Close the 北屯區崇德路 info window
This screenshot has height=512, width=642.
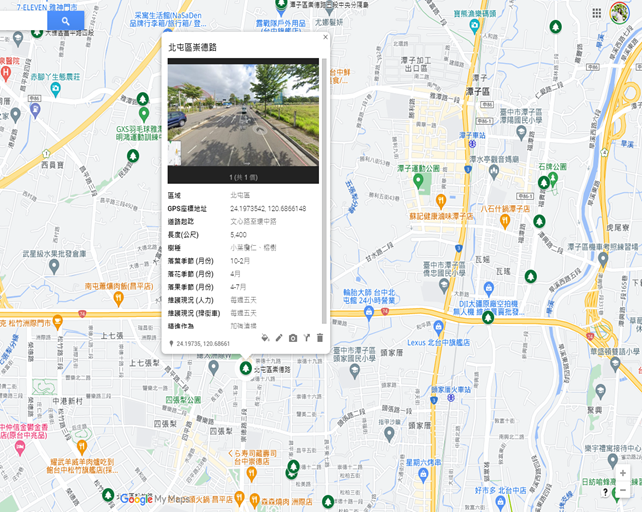click(325, 38)
